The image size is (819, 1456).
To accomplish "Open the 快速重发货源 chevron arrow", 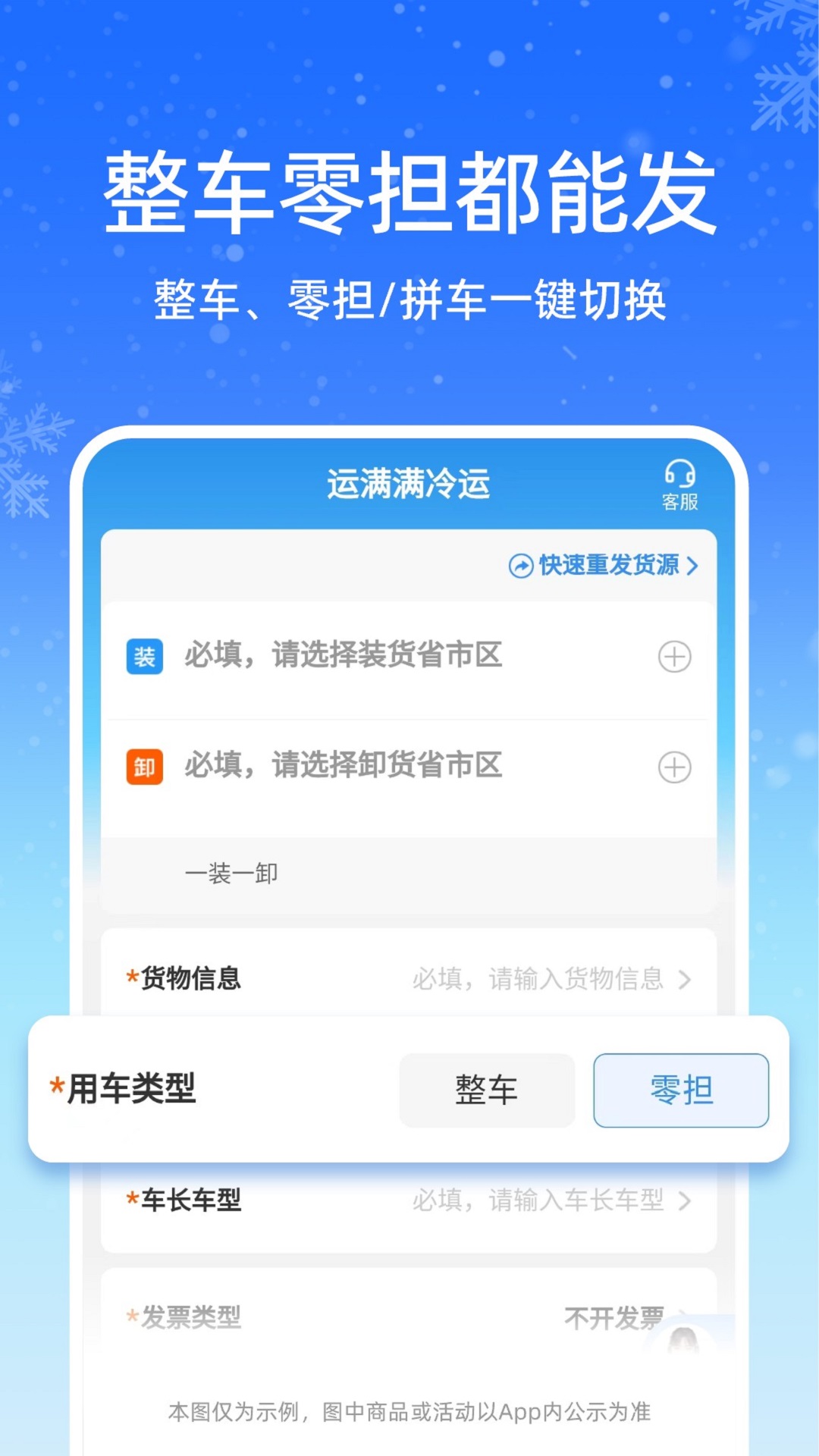I will click(692, 564).
